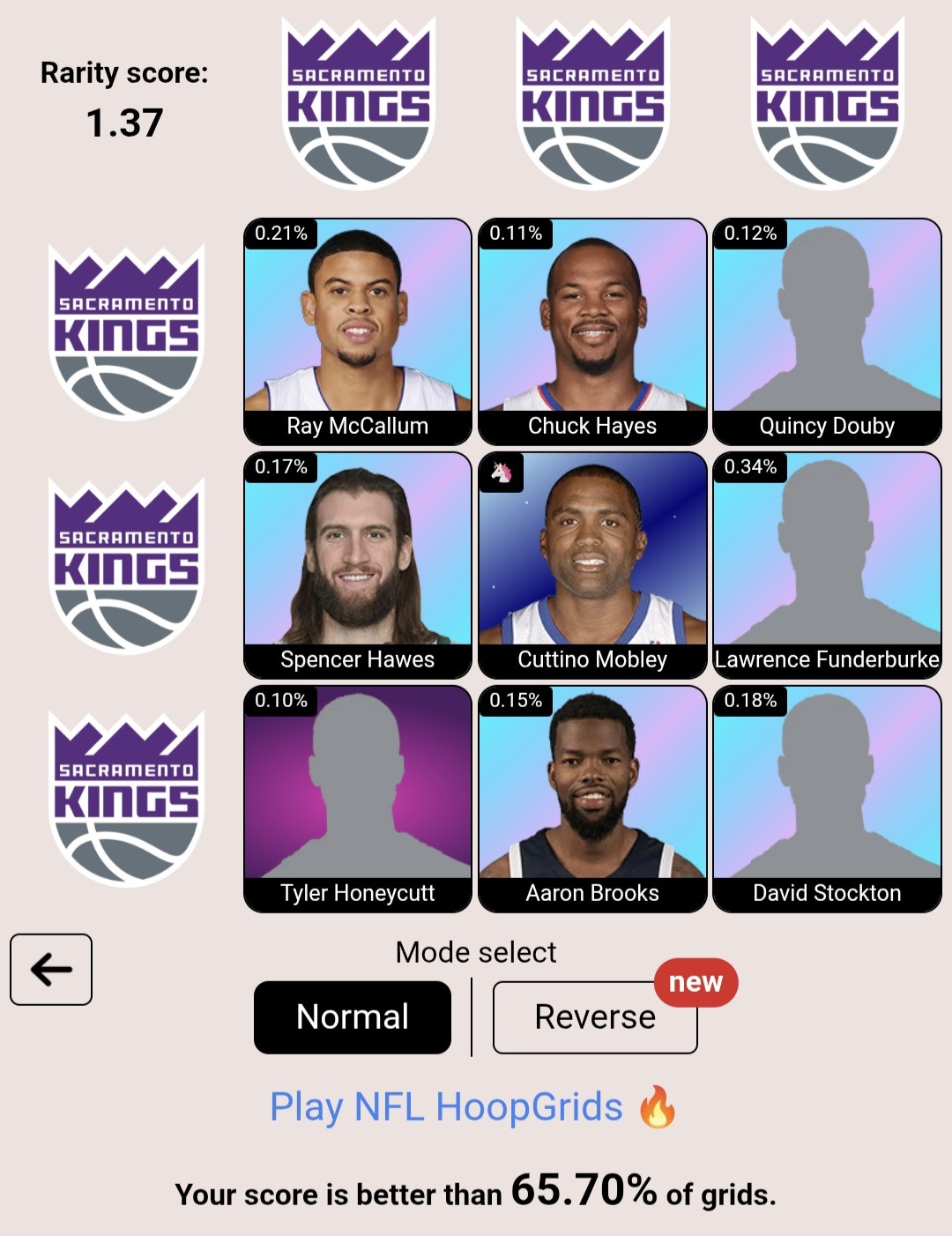Open the Ray McCallum player card
Screen dimensions: 952x1236
pyautogui.click(x=358, y=331)
